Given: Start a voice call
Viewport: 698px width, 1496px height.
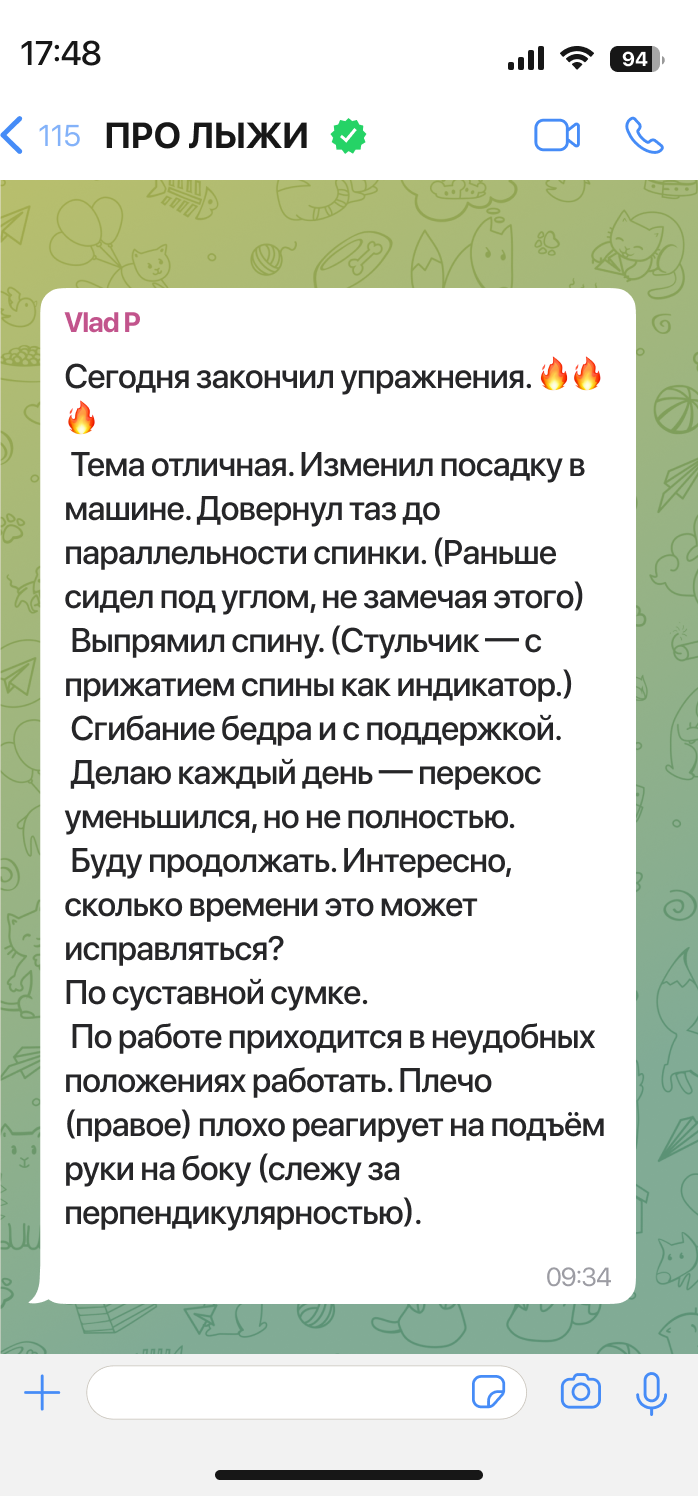Looking at the screenshot, I should [644, 135].
